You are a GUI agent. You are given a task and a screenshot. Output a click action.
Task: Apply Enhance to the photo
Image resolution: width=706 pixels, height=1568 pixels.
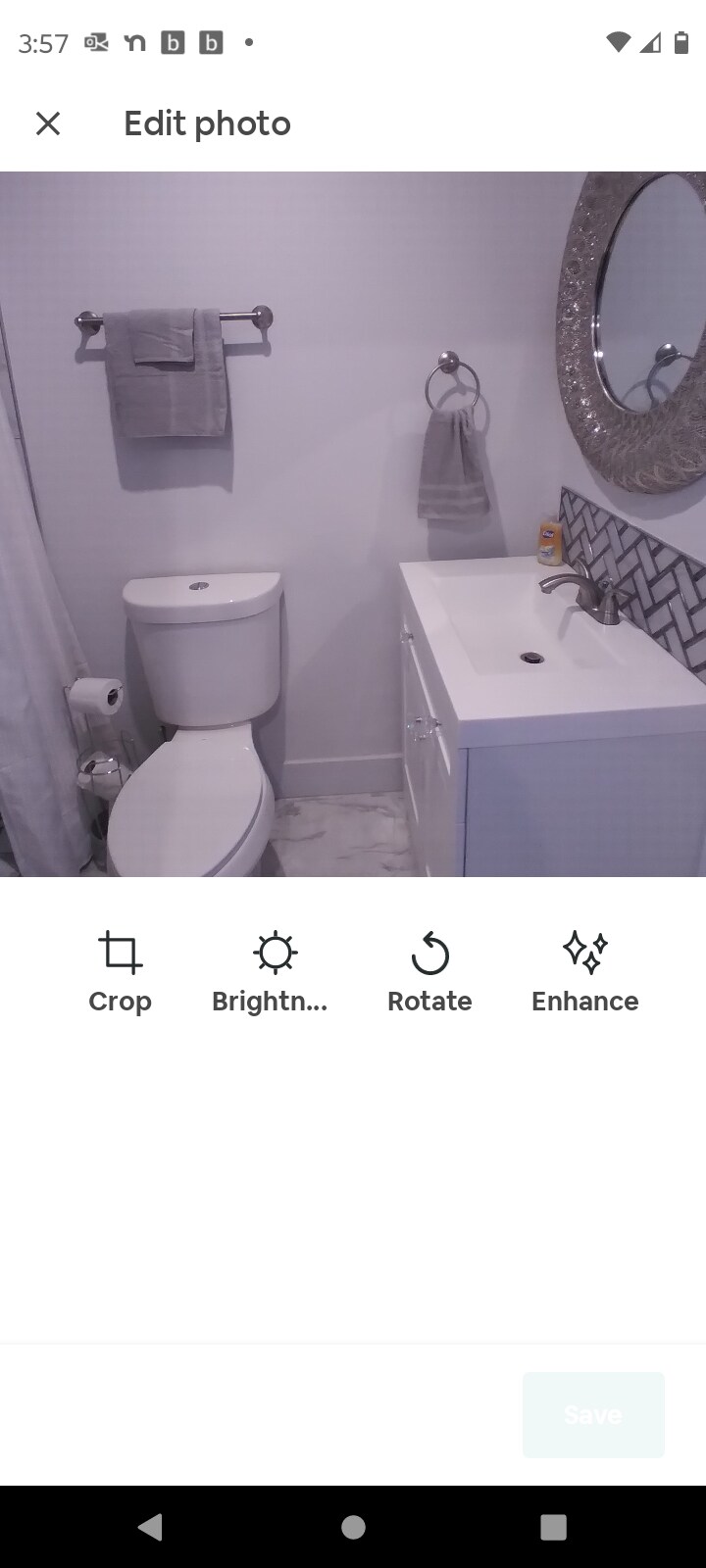click(x=585, y=972)
